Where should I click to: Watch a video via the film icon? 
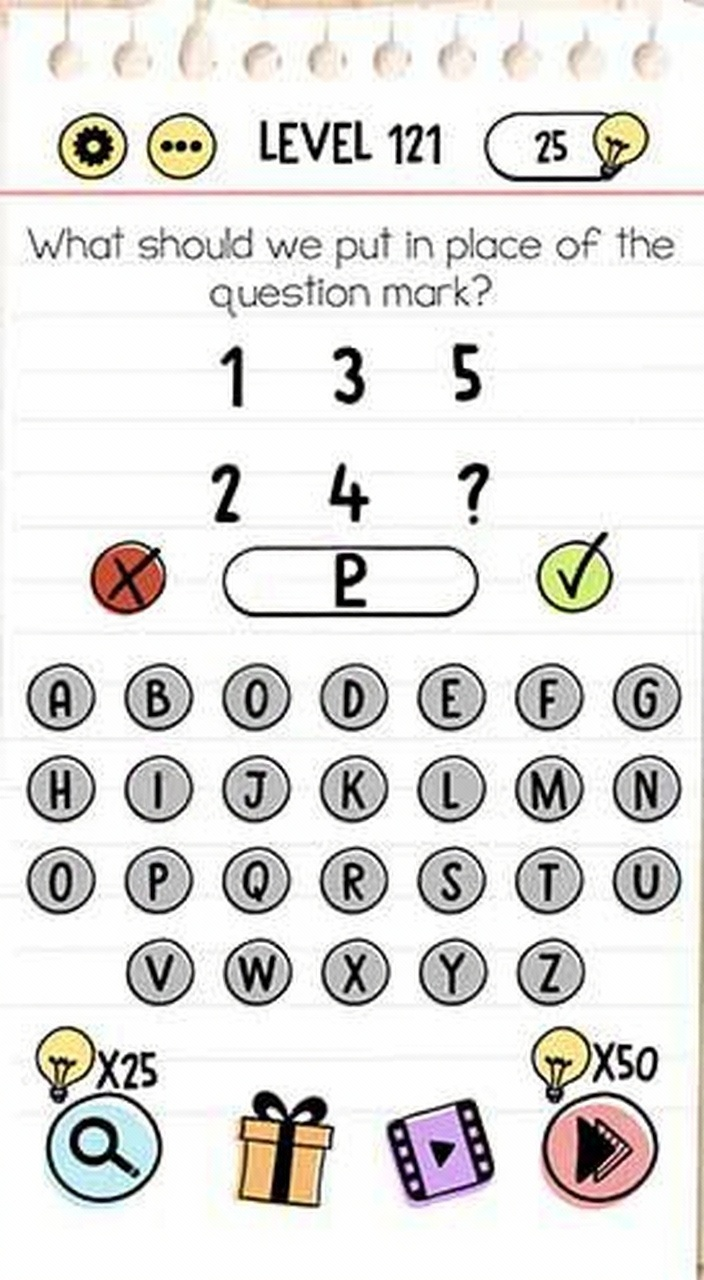coord(440,1151)
